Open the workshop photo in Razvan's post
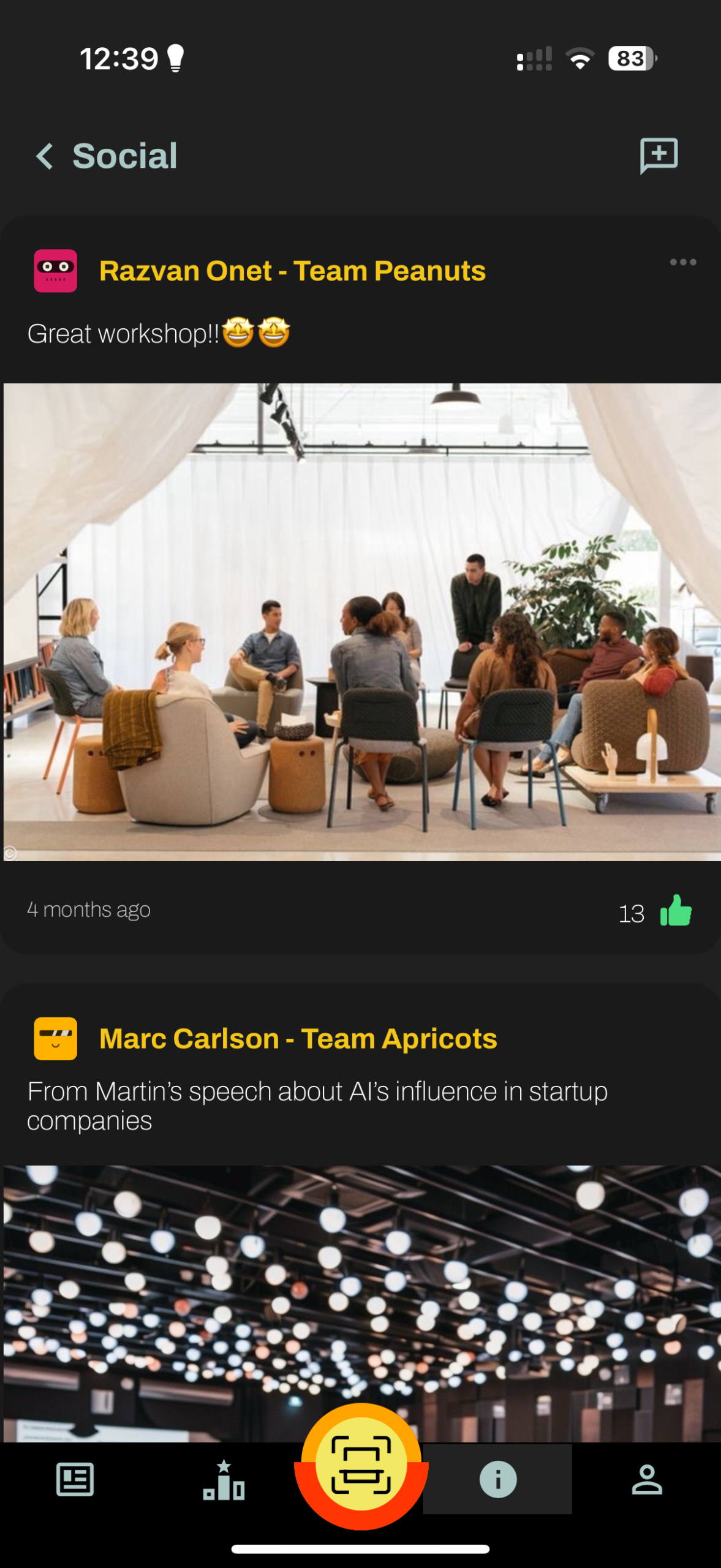The height and width of the screenshot is (1568, 721). [361, 622]
